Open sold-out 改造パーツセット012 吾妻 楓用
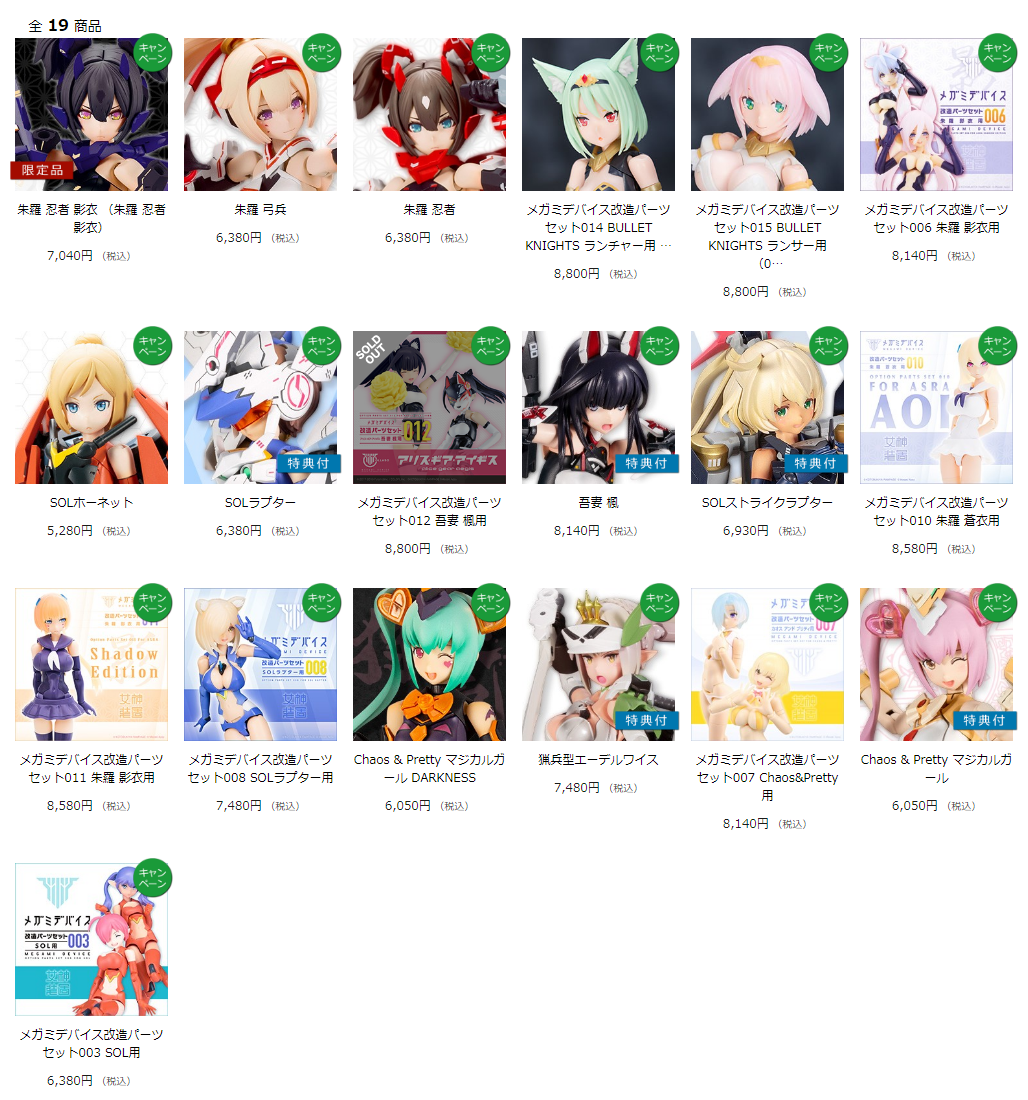The image size is (1028, 1100). pyautogui.click(x=429, y=408)
